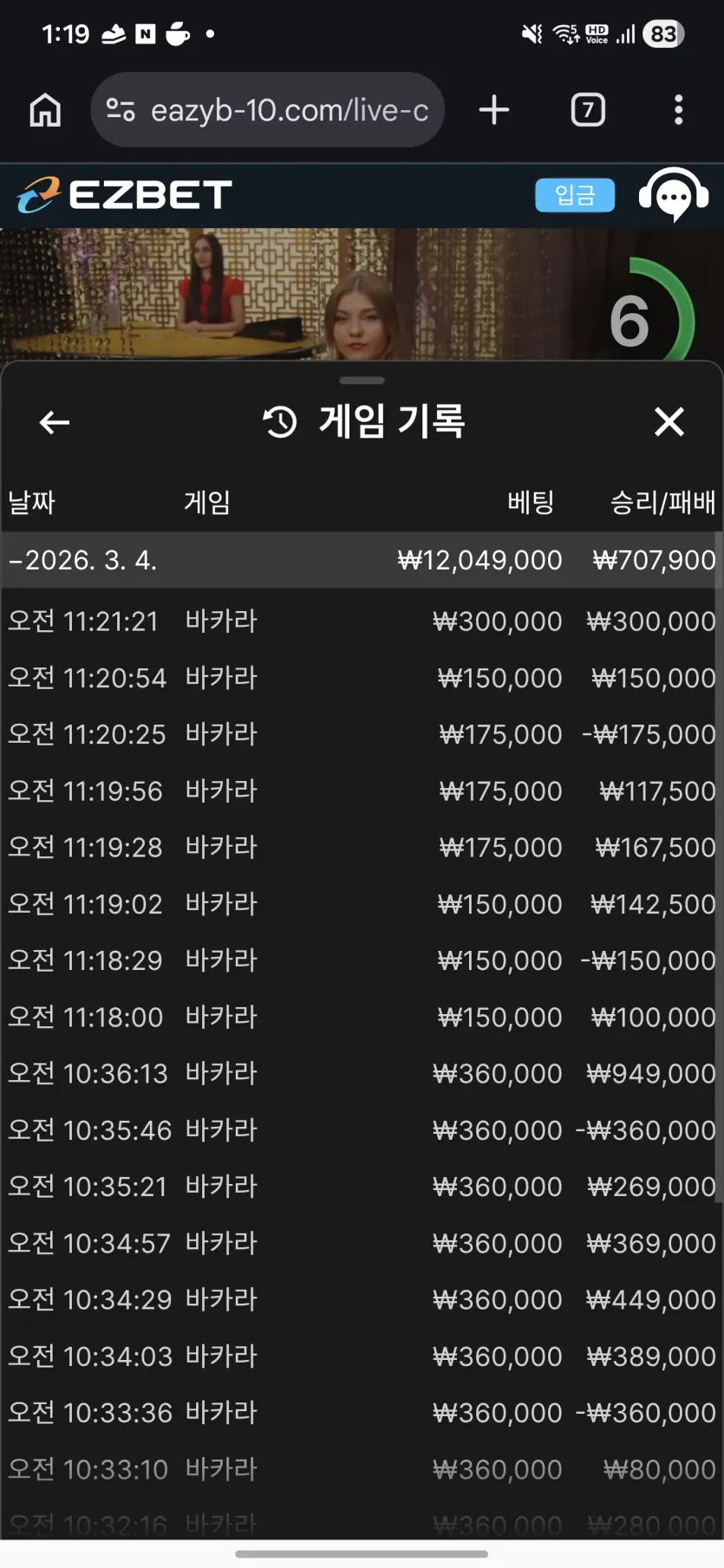Open the 오전 11:21:21 바카라 record
724x1568 pixels.
pos(362,621)
